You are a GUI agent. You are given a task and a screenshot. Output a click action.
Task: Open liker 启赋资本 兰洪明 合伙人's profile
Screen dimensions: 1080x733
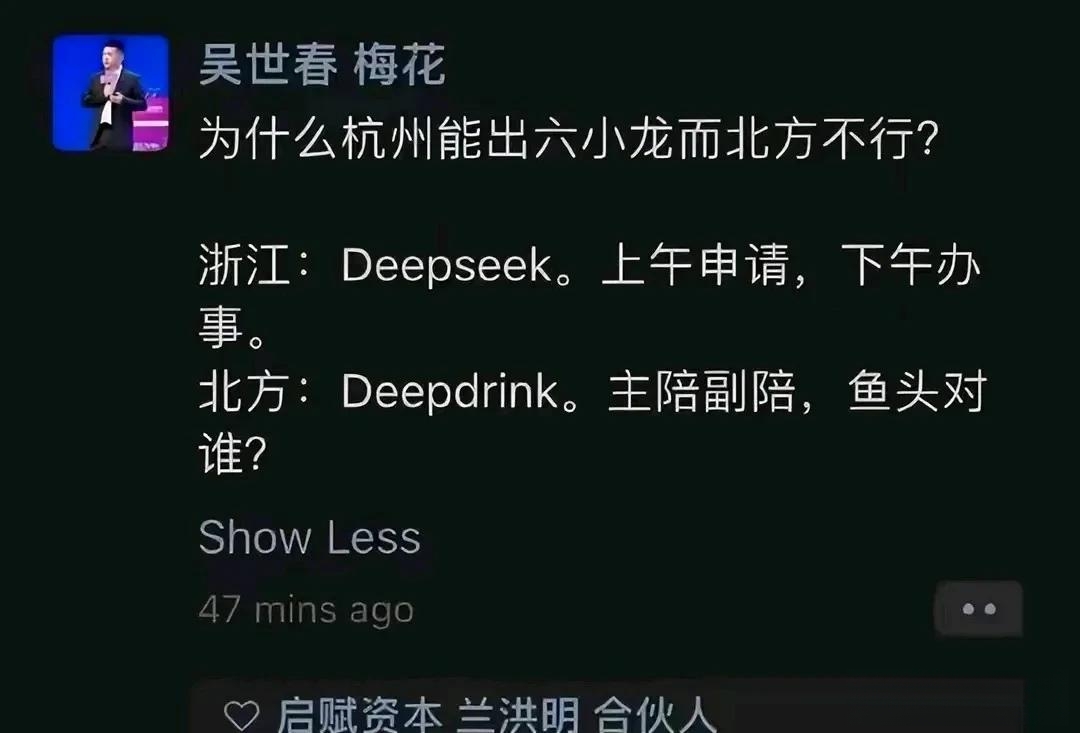pyautogui.click(x=496, y=714)
